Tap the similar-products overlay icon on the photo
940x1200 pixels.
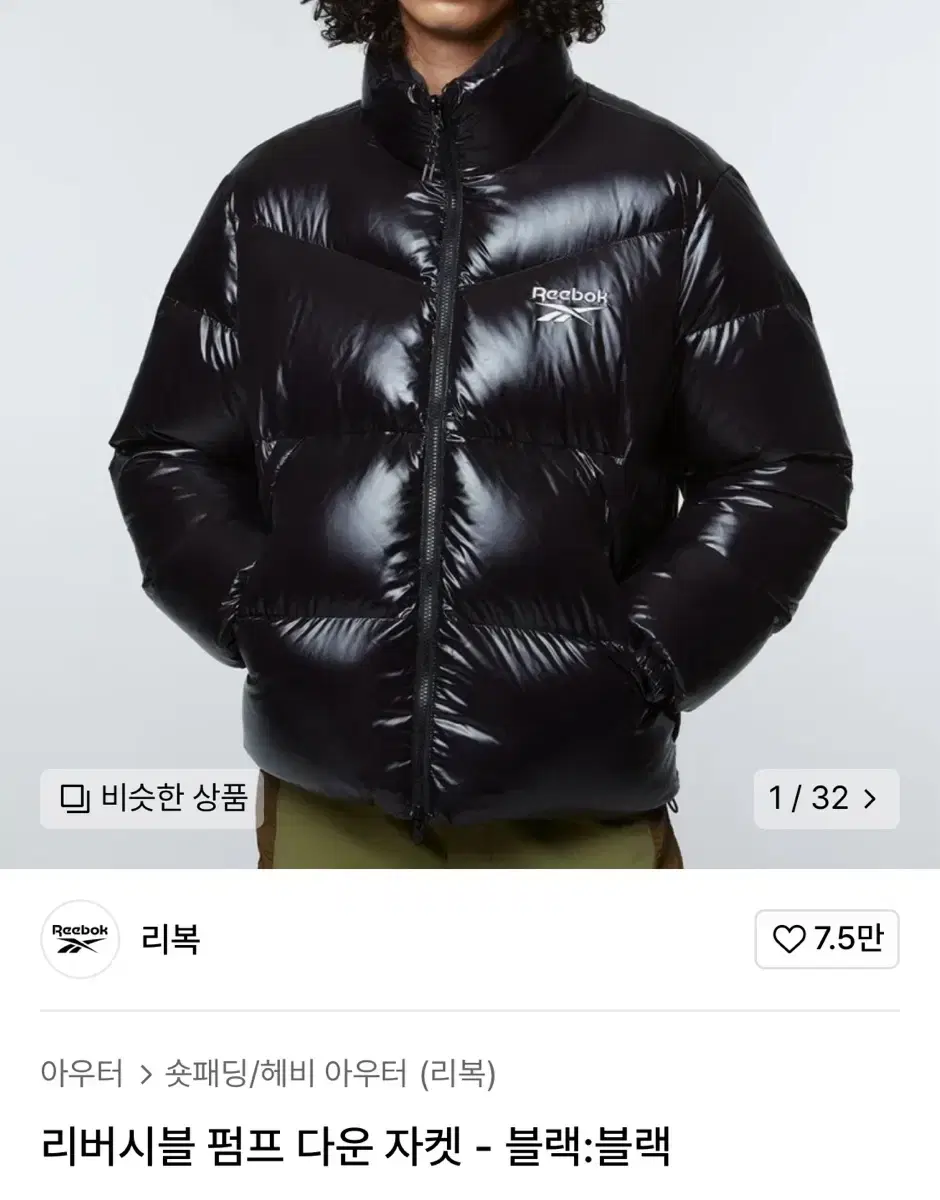coord(76,800)
